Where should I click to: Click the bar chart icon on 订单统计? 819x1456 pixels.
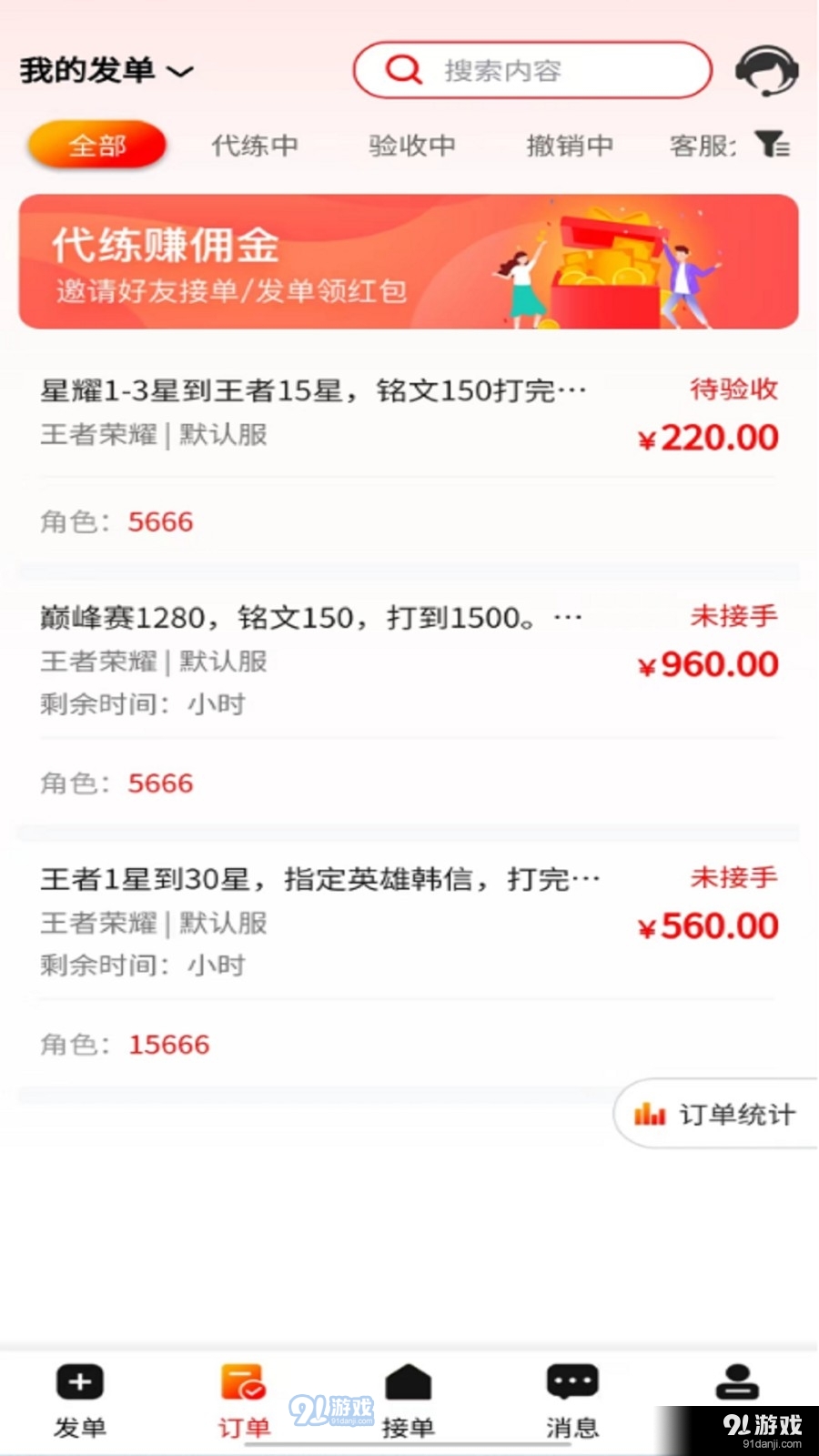pyautogui.click(x=649, y=1113)
